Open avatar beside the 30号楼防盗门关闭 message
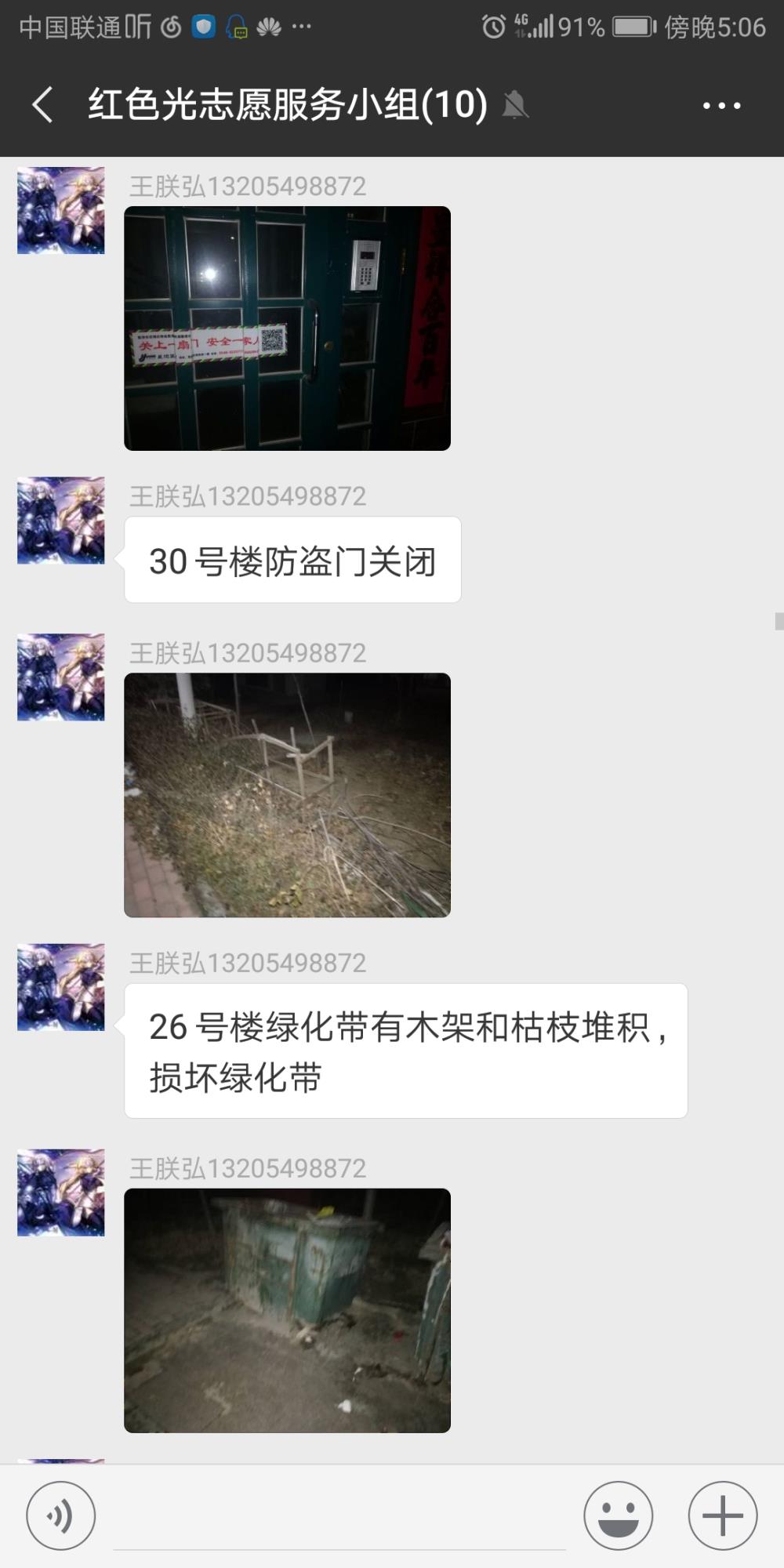 tap(61, 521)
